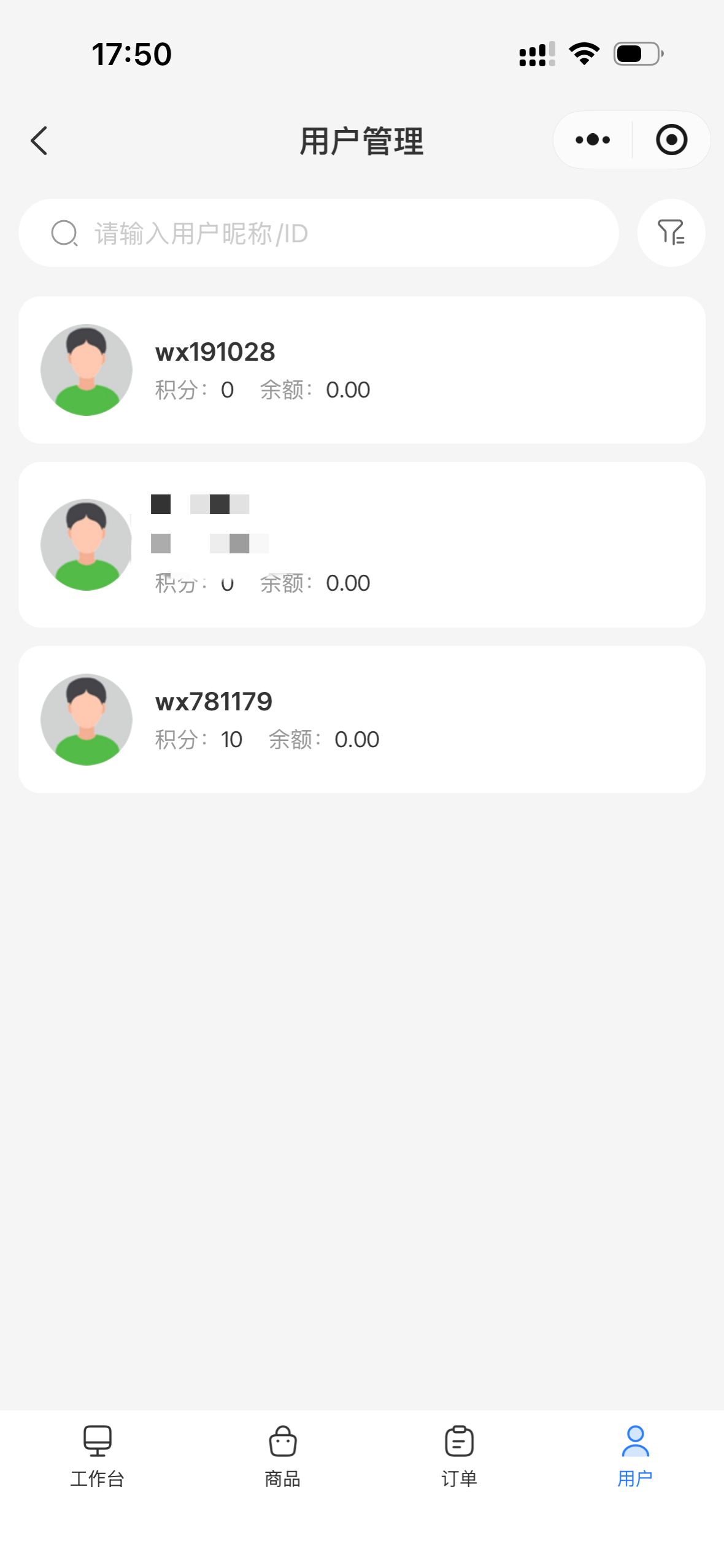
Task: Open the user card with blurred name
Action: (x=362, y=545)
